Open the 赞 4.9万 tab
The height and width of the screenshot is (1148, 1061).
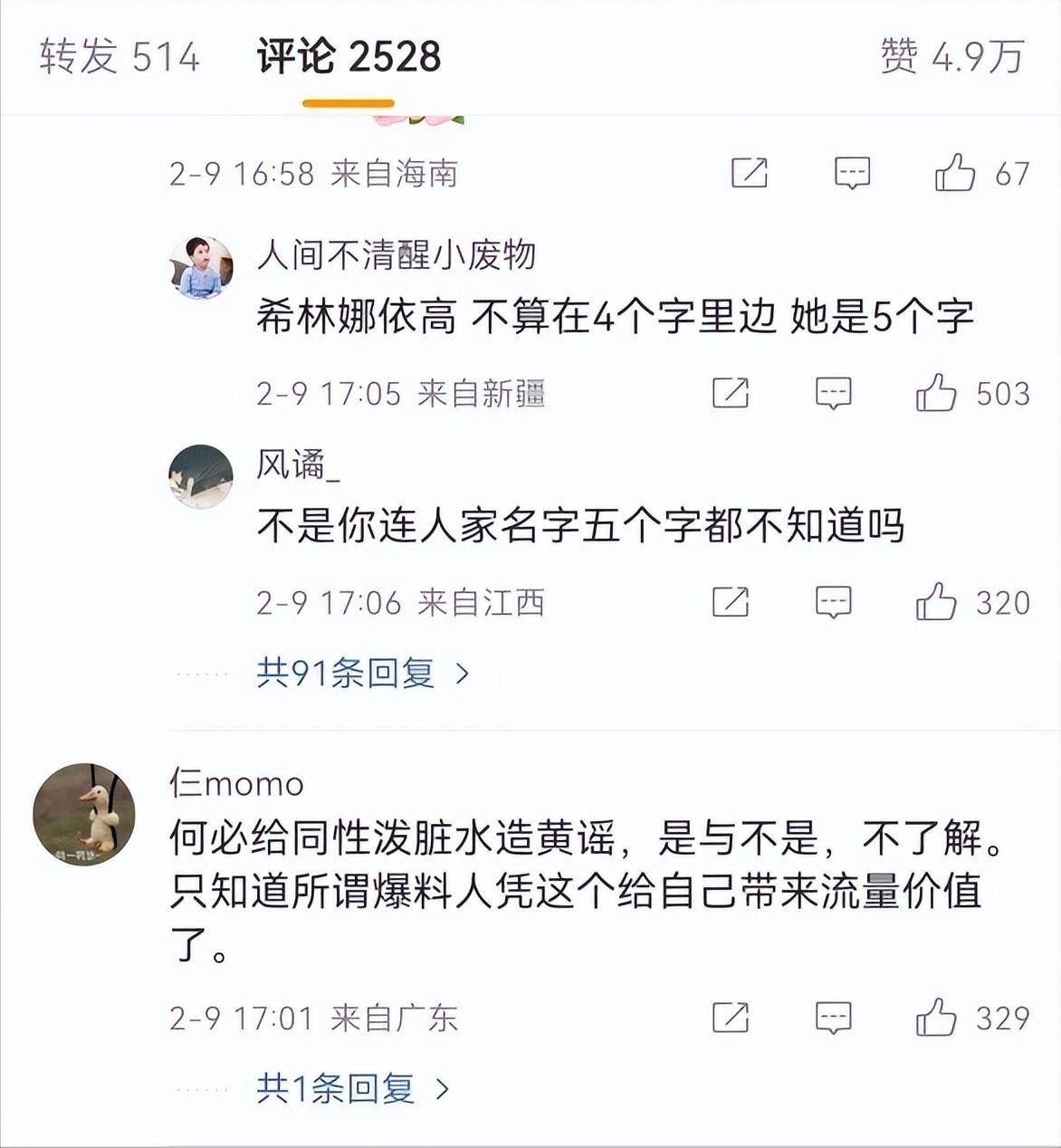pos(952,56)
